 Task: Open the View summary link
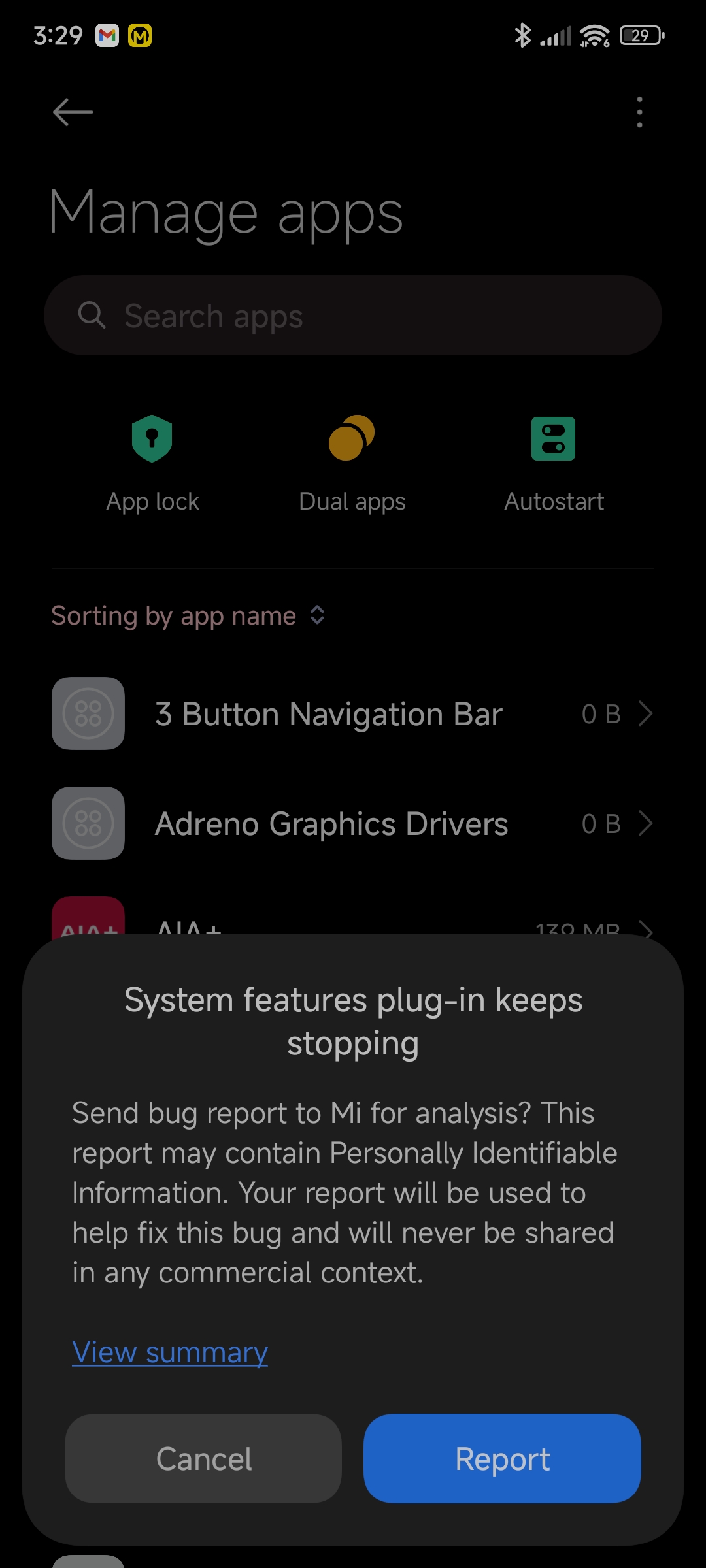pos(170,1352)
